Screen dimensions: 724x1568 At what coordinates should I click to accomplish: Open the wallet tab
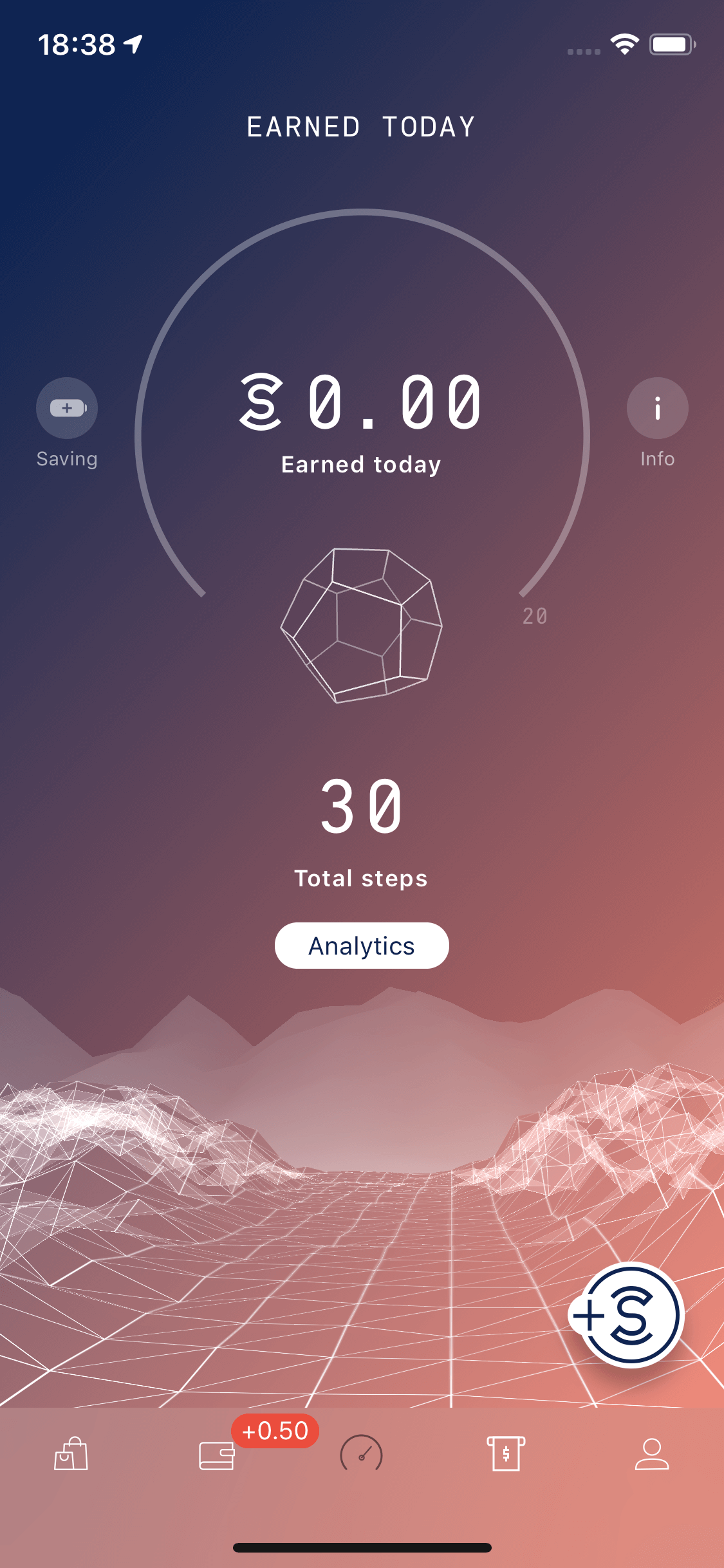217,1455
